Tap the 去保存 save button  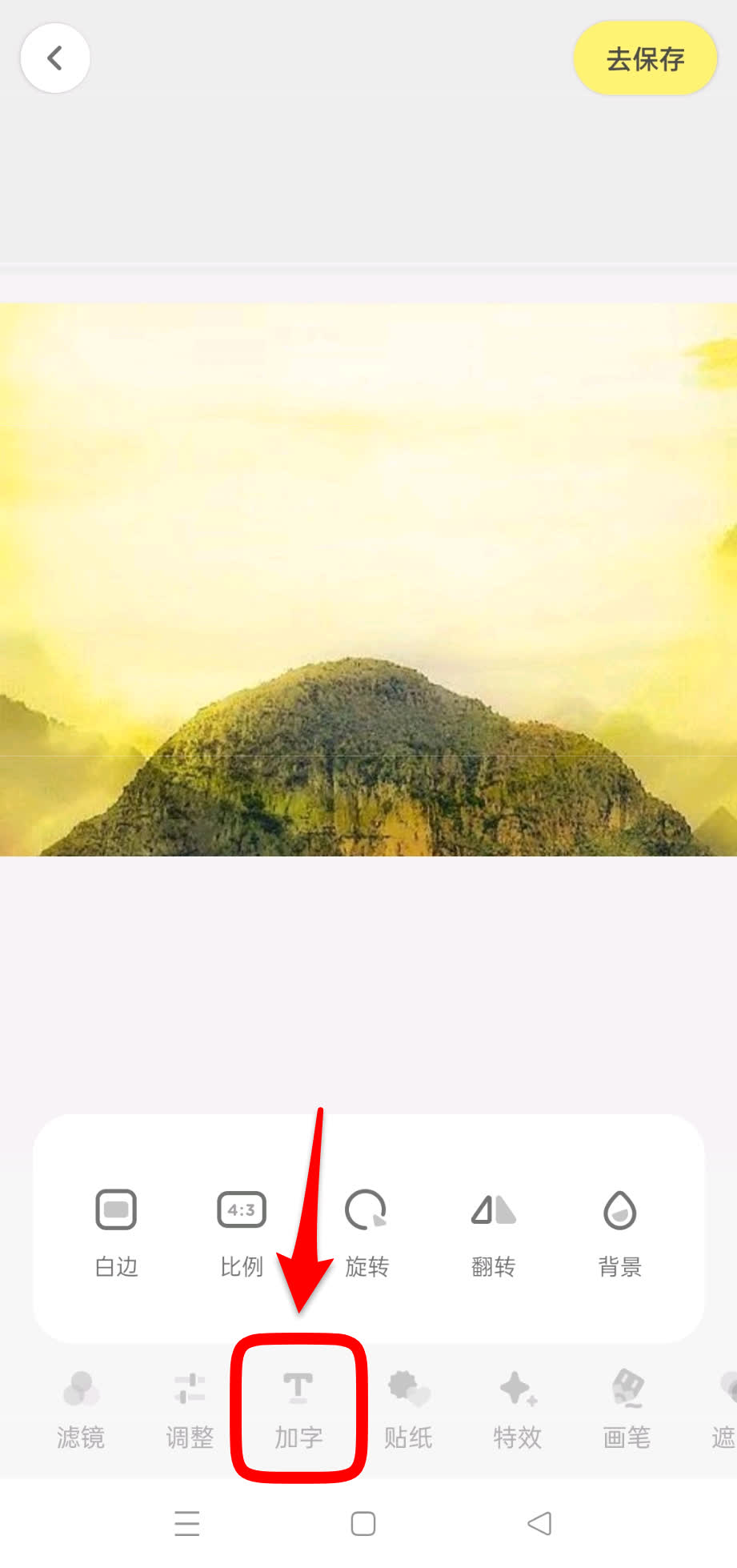645,58
